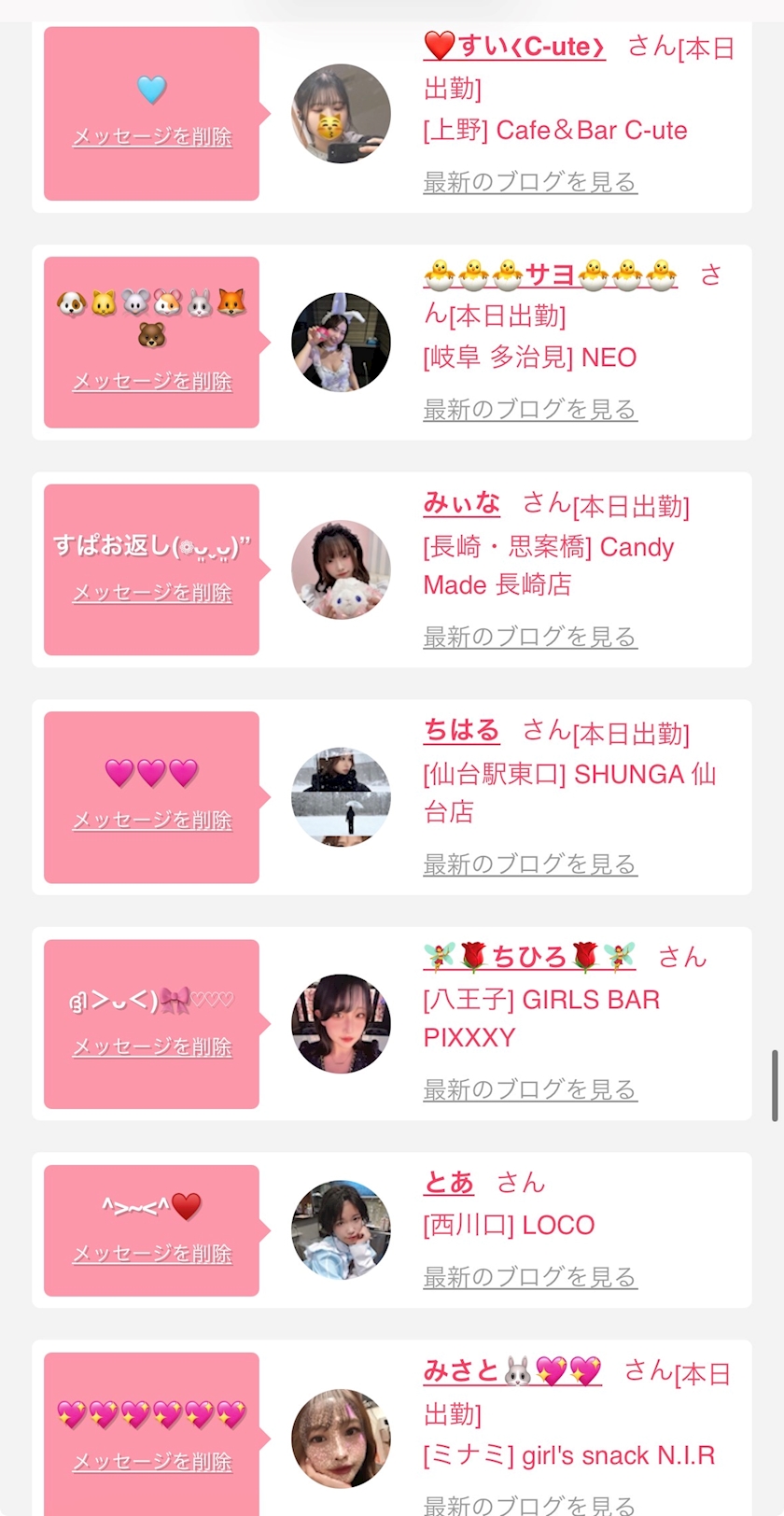Delete the message sent to ちひろ
The width and height of the screenshot is (784, 1516).
[152, 1046]
